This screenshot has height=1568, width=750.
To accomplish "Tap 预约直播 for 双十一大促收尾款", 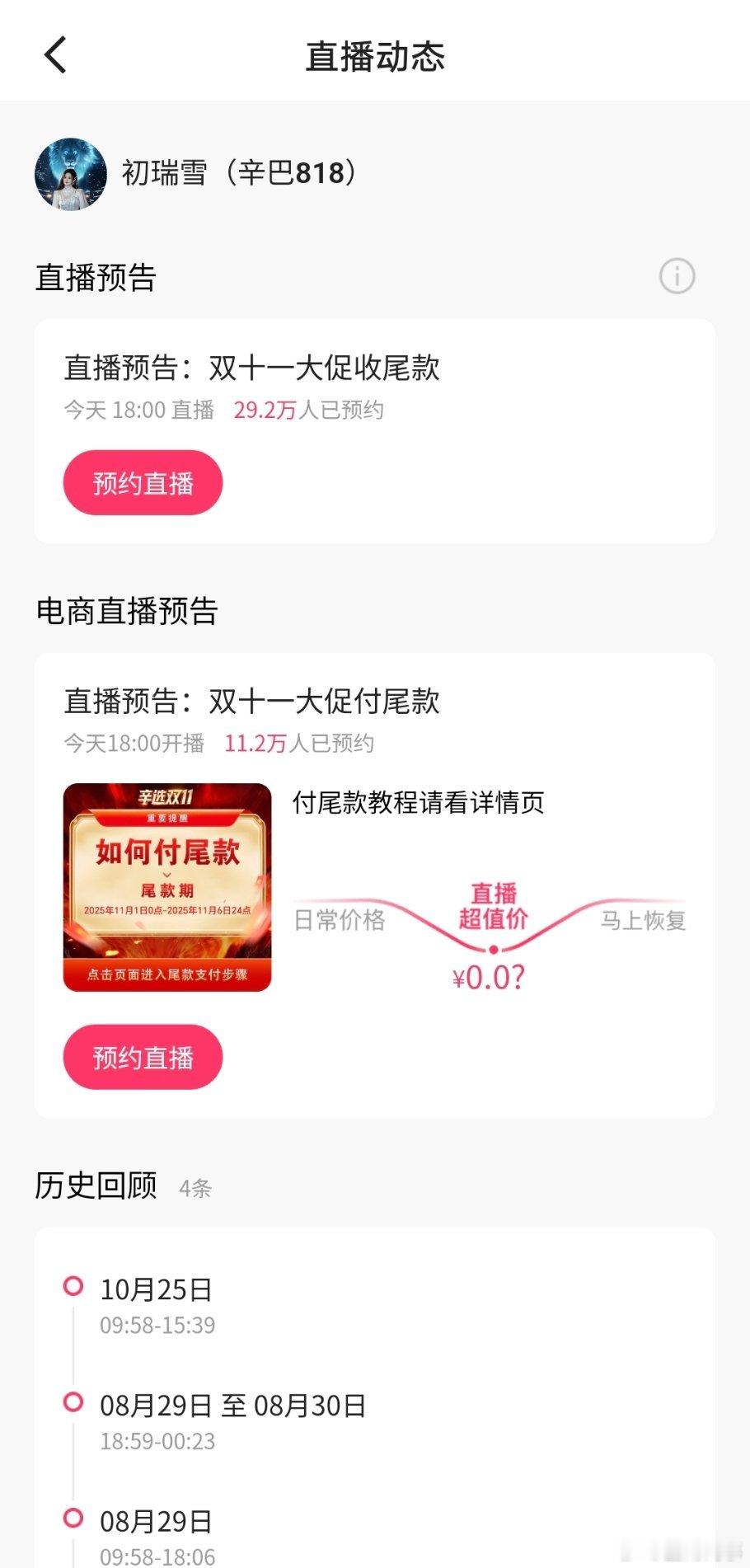I will click(x=142, y=482).
